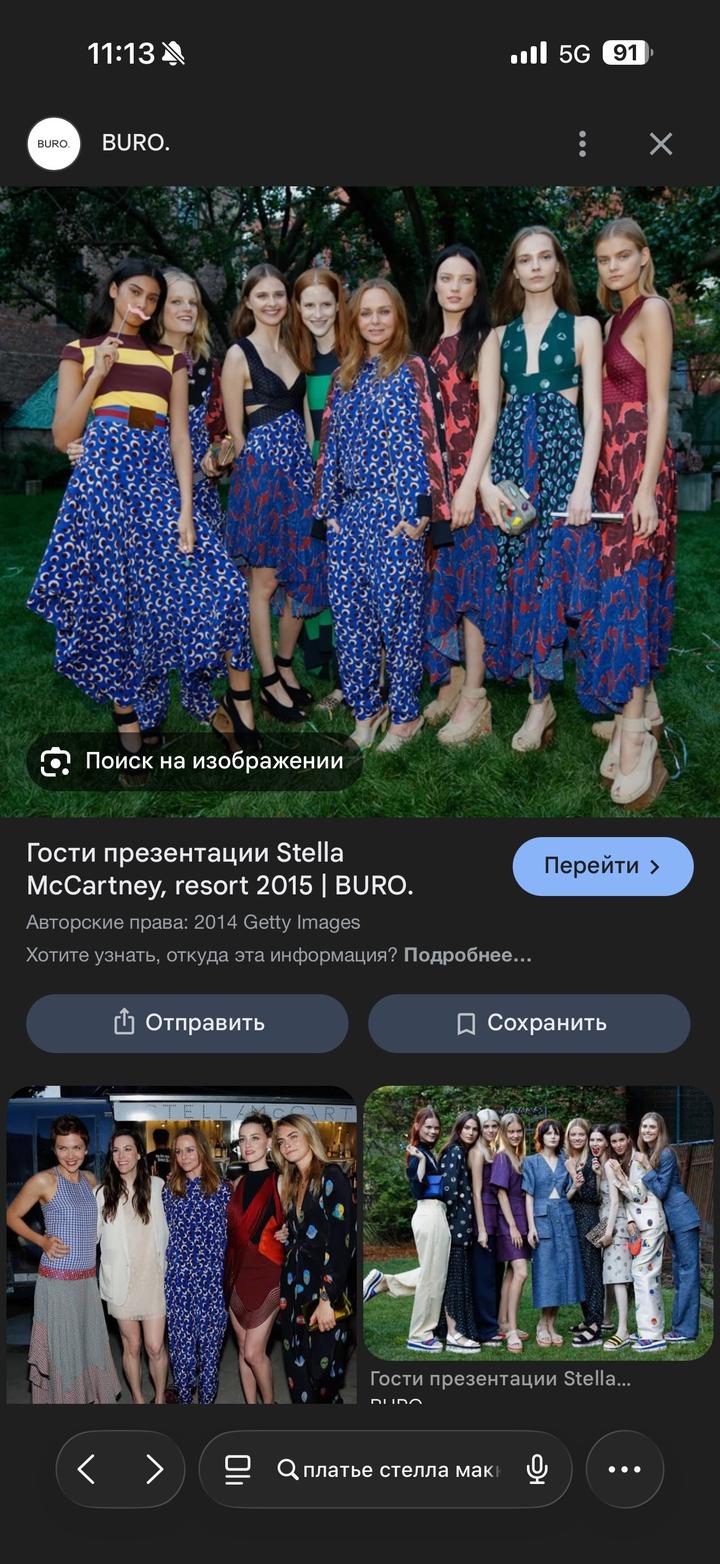
Task: Open related photo of five women at food truck
Action: (x=181, y=1244)
